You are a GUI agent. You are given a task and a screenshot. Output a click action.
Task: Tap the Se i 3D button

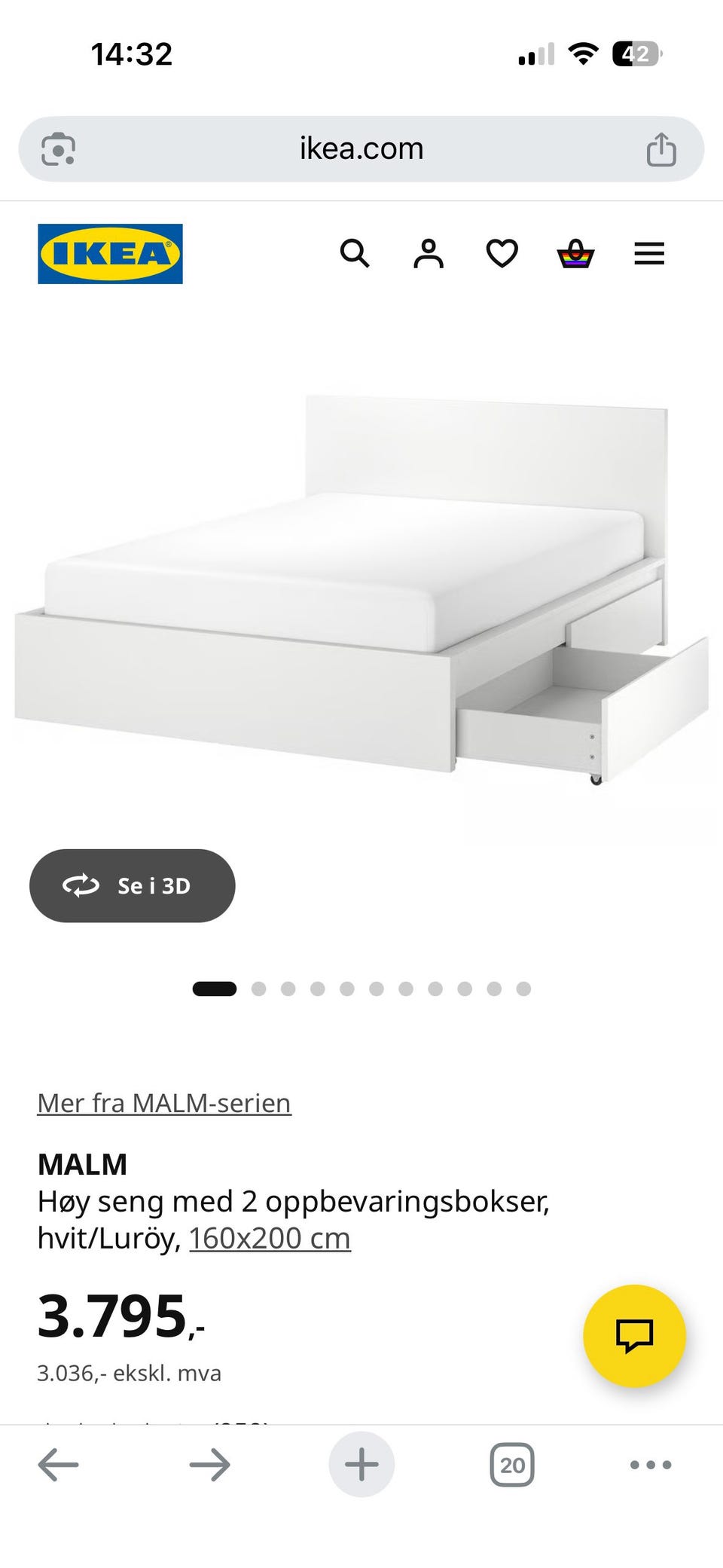tap(133, 885)
